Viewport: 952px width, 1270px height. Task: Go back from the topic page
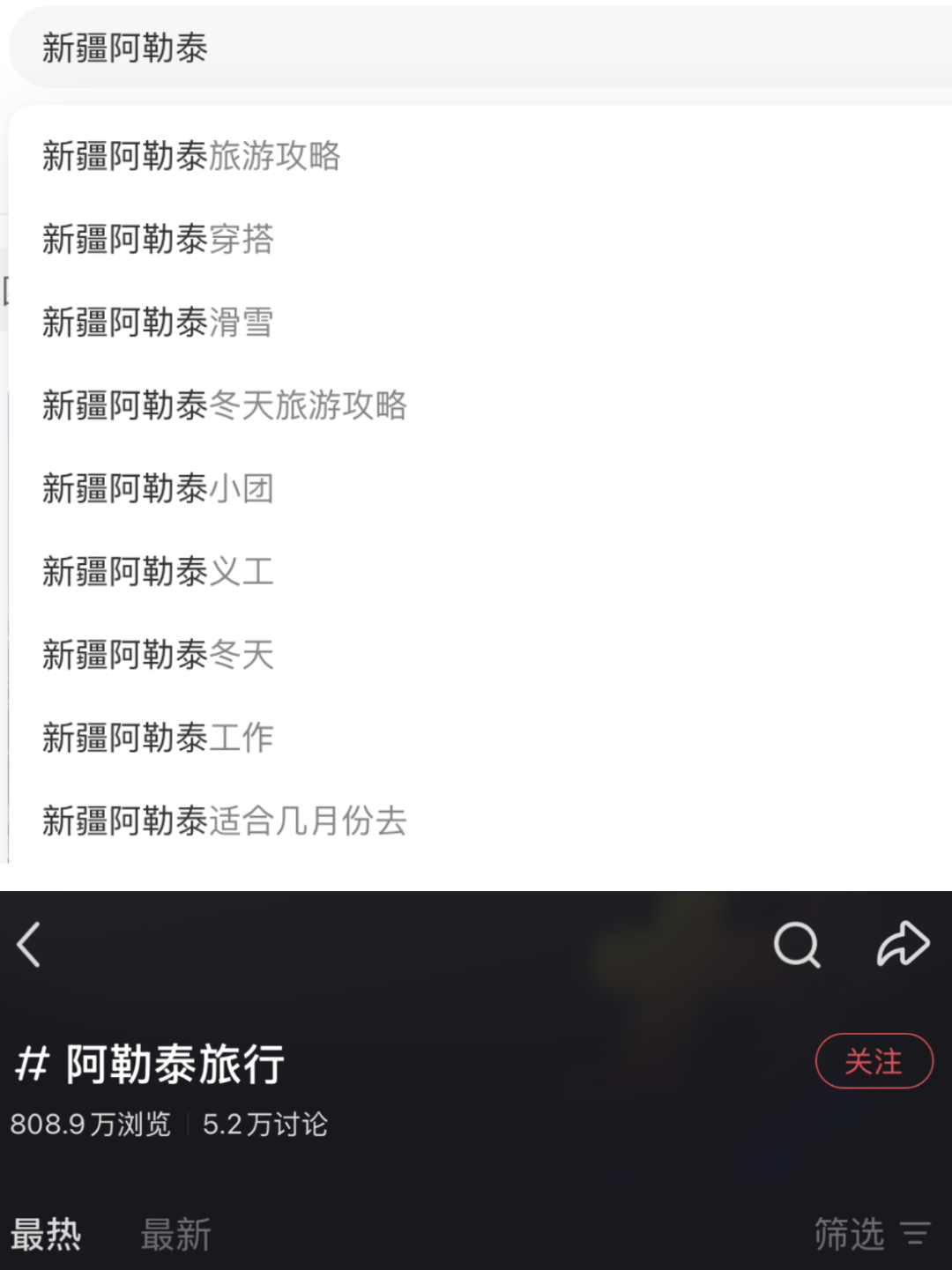29,945
